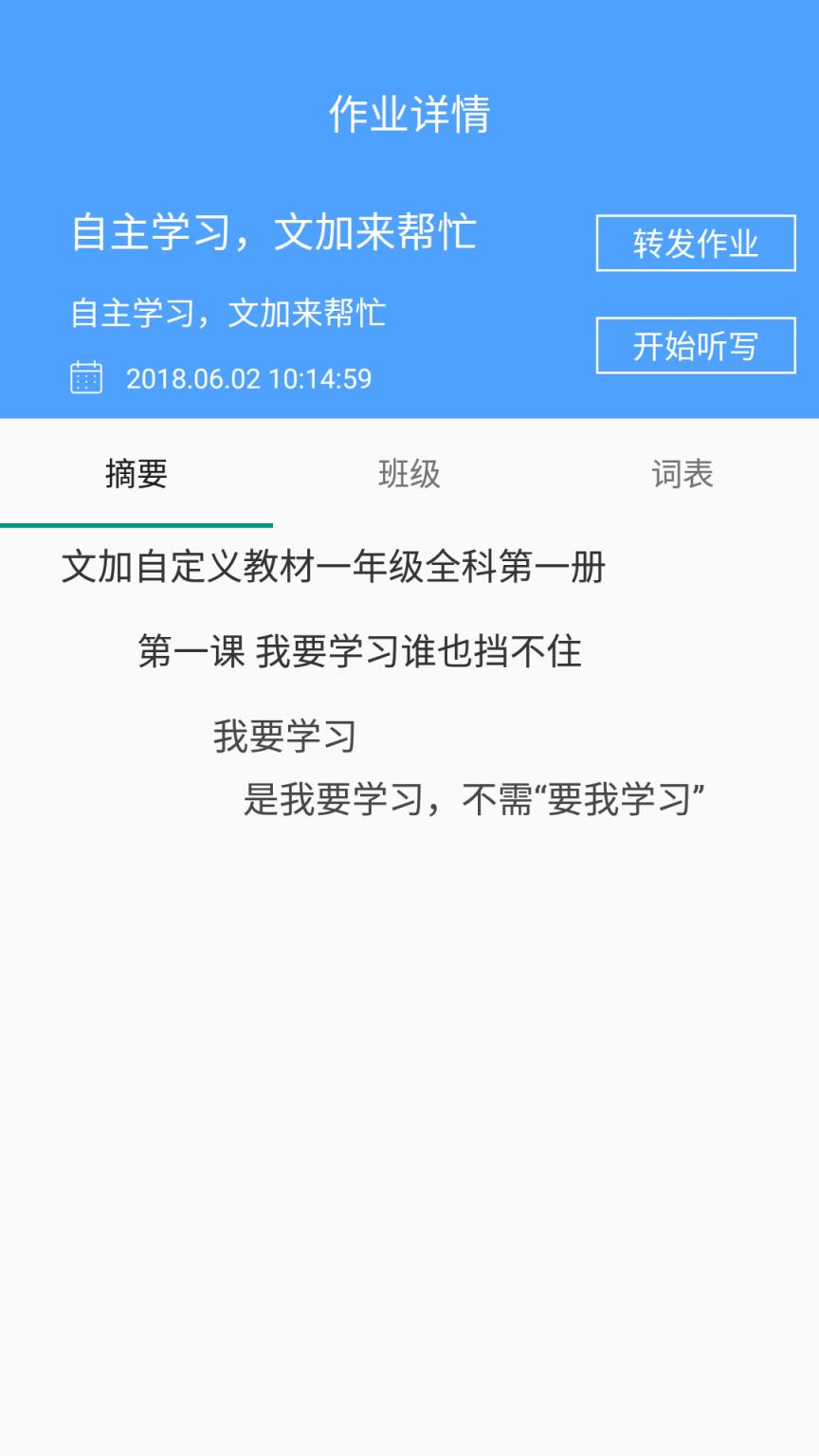Switch to the 班级 tab

(409, 475)
